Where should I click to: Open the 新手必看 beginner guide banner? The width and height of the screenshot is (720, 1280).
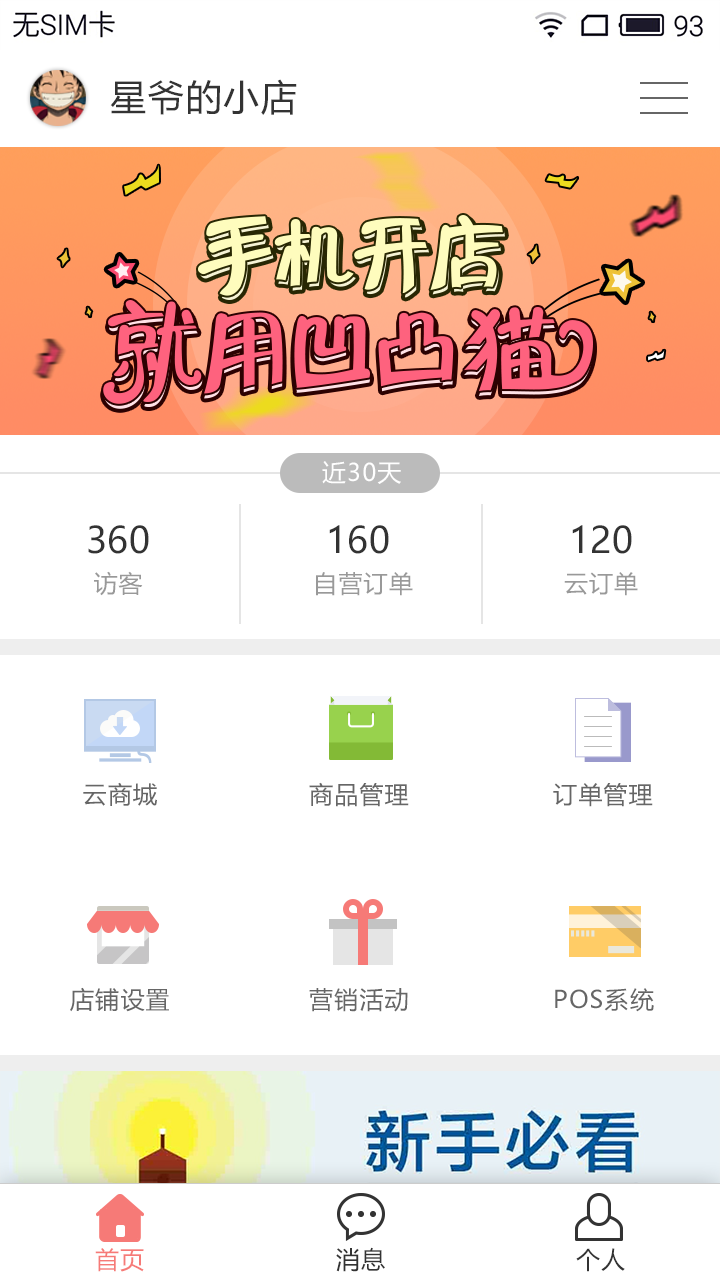(x=360, y=1128)
